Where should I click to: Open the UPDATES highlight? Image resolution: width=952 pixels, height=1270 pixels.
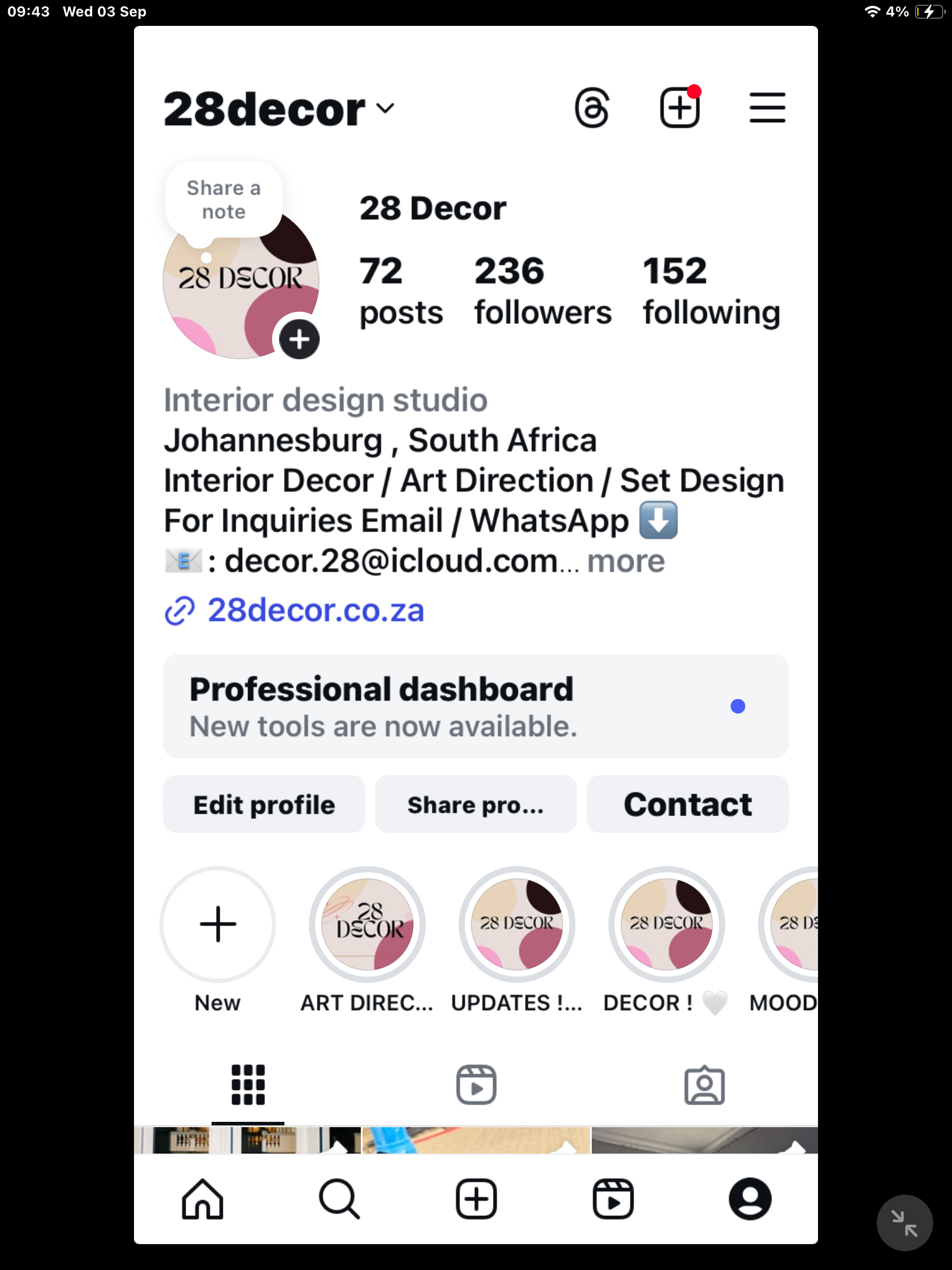click(517, 924)
